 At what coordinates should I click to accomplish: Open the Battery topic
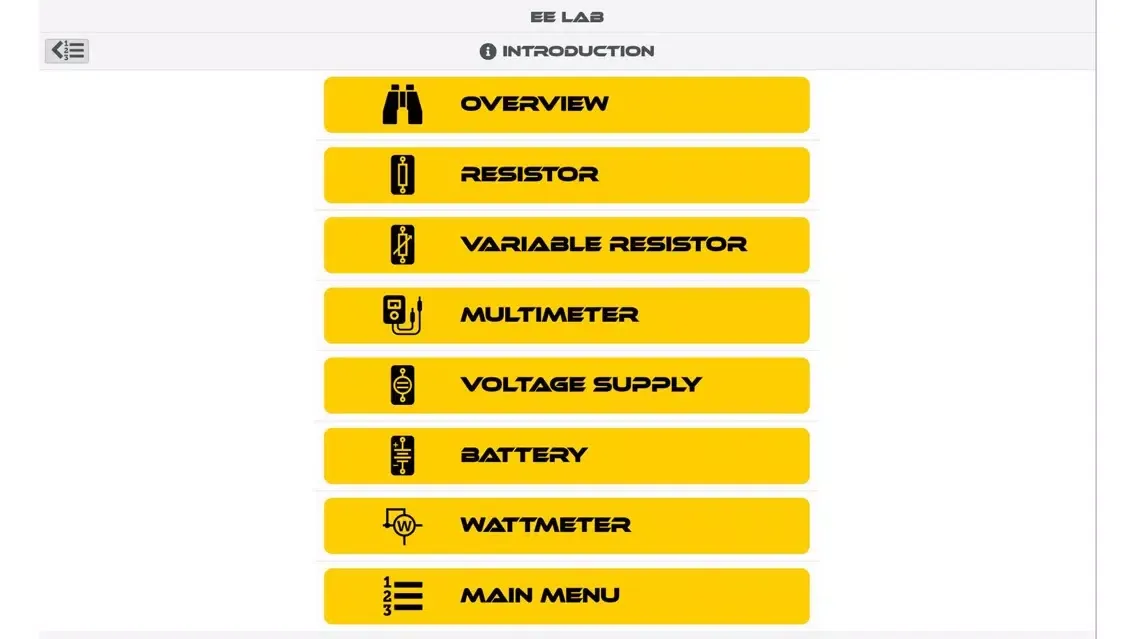566,456
